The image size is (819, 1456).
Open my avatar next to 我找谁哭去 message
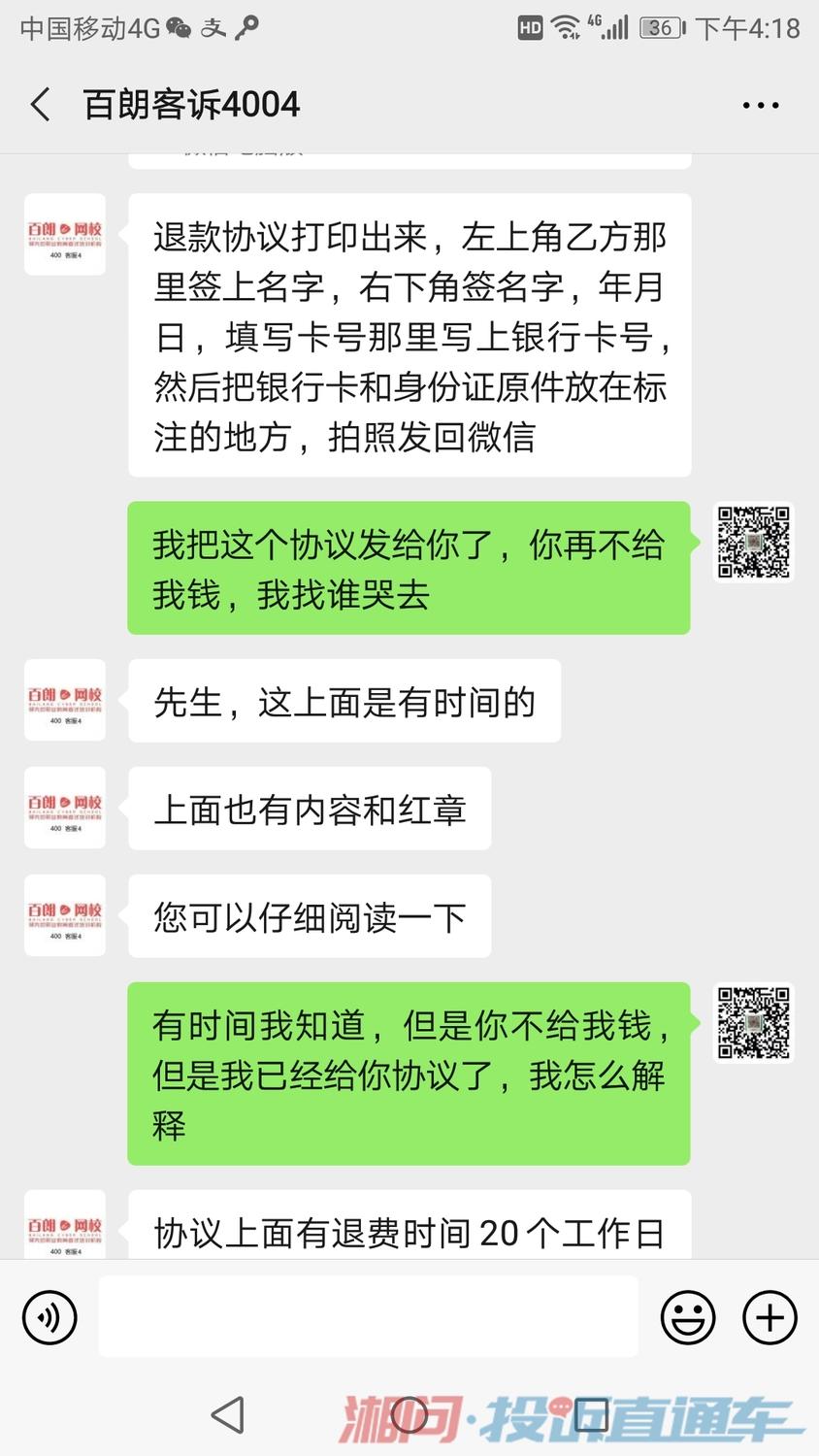pos(753,542)
